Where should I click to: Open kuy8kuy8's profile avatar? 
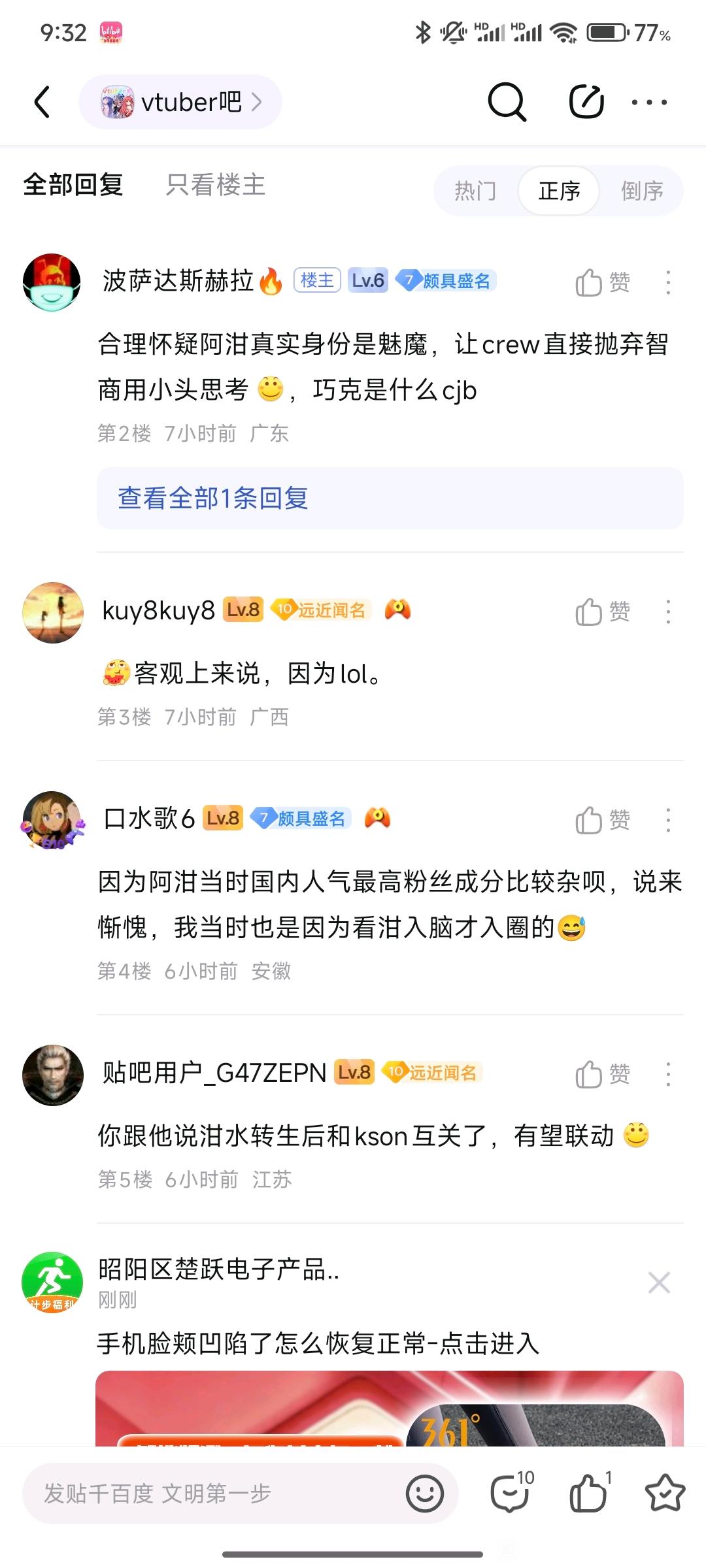pyautogui.click(x=53, y=613)
